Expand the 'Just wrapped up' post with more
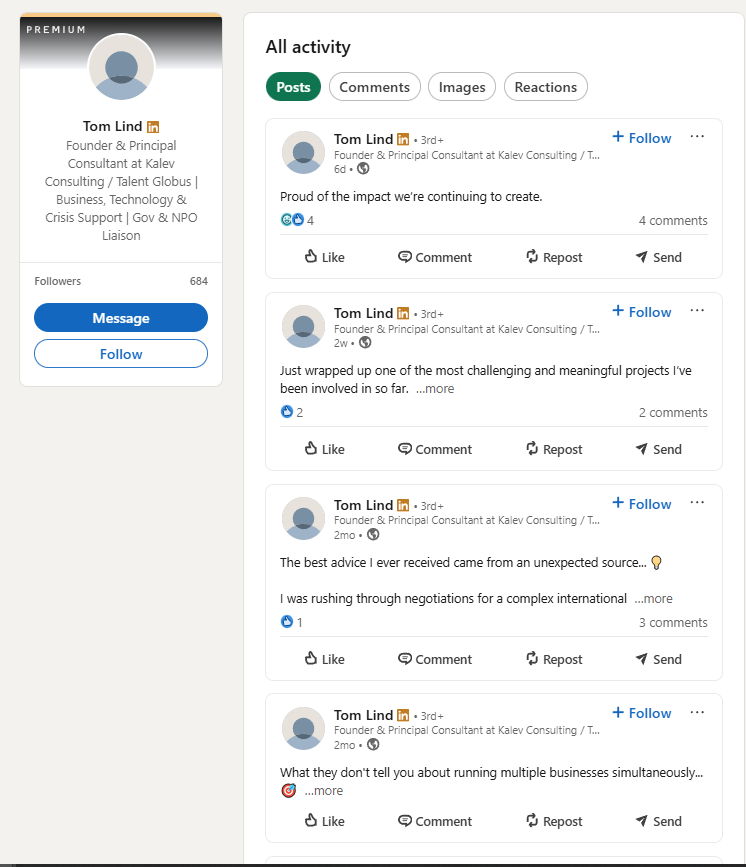The width and height of the screenshot is (746, 867). tap(435, 388)
